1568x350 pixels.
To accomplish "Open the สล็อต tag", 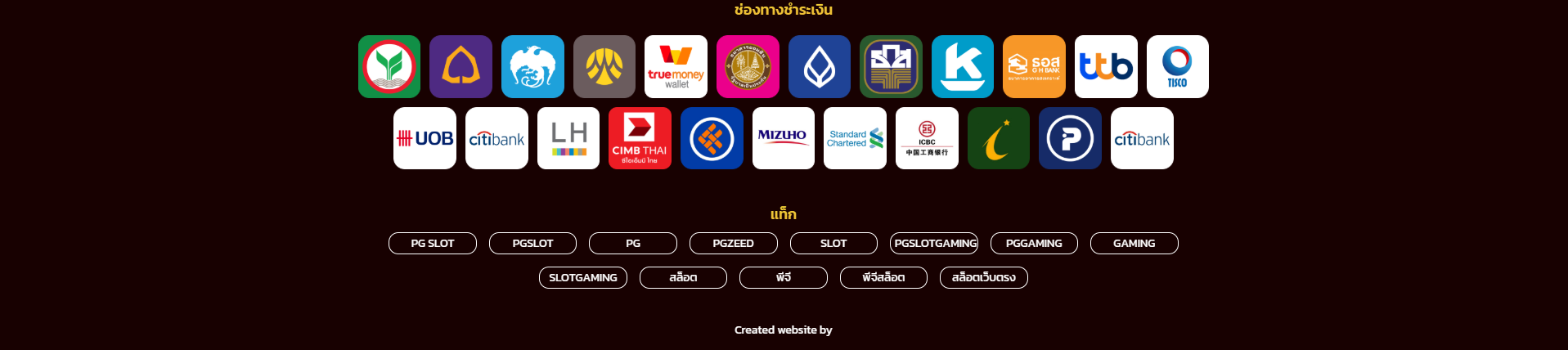I will tap(683, 278).
